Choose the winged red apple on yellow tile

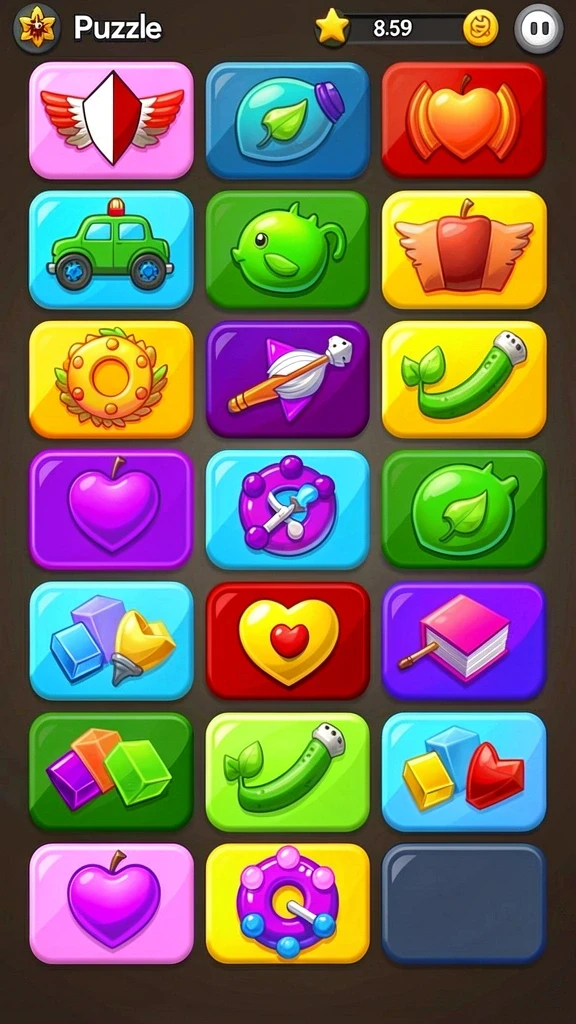(x=464, y=249)
